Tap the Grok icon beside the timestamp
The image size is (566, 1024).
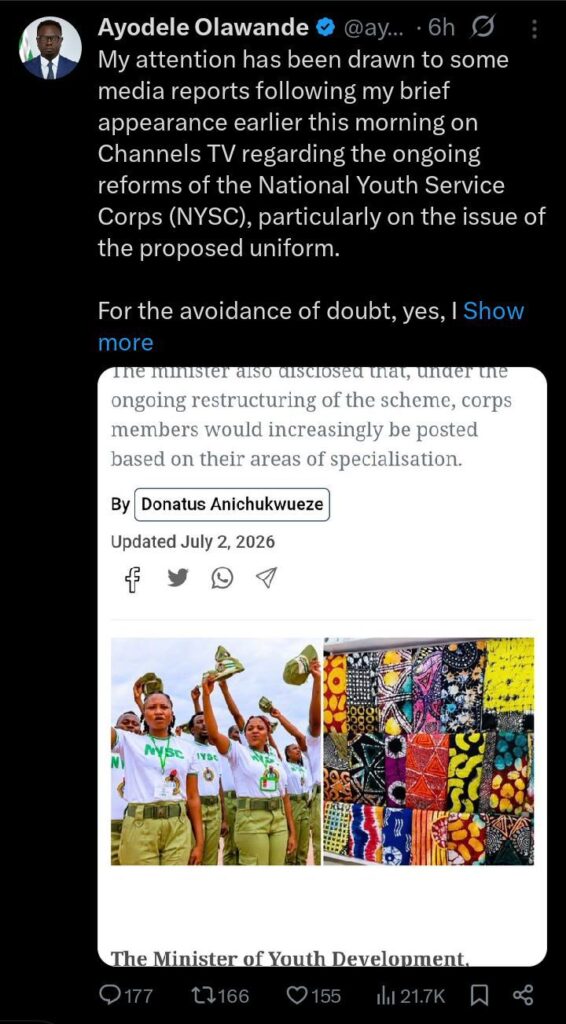(482, 27)
